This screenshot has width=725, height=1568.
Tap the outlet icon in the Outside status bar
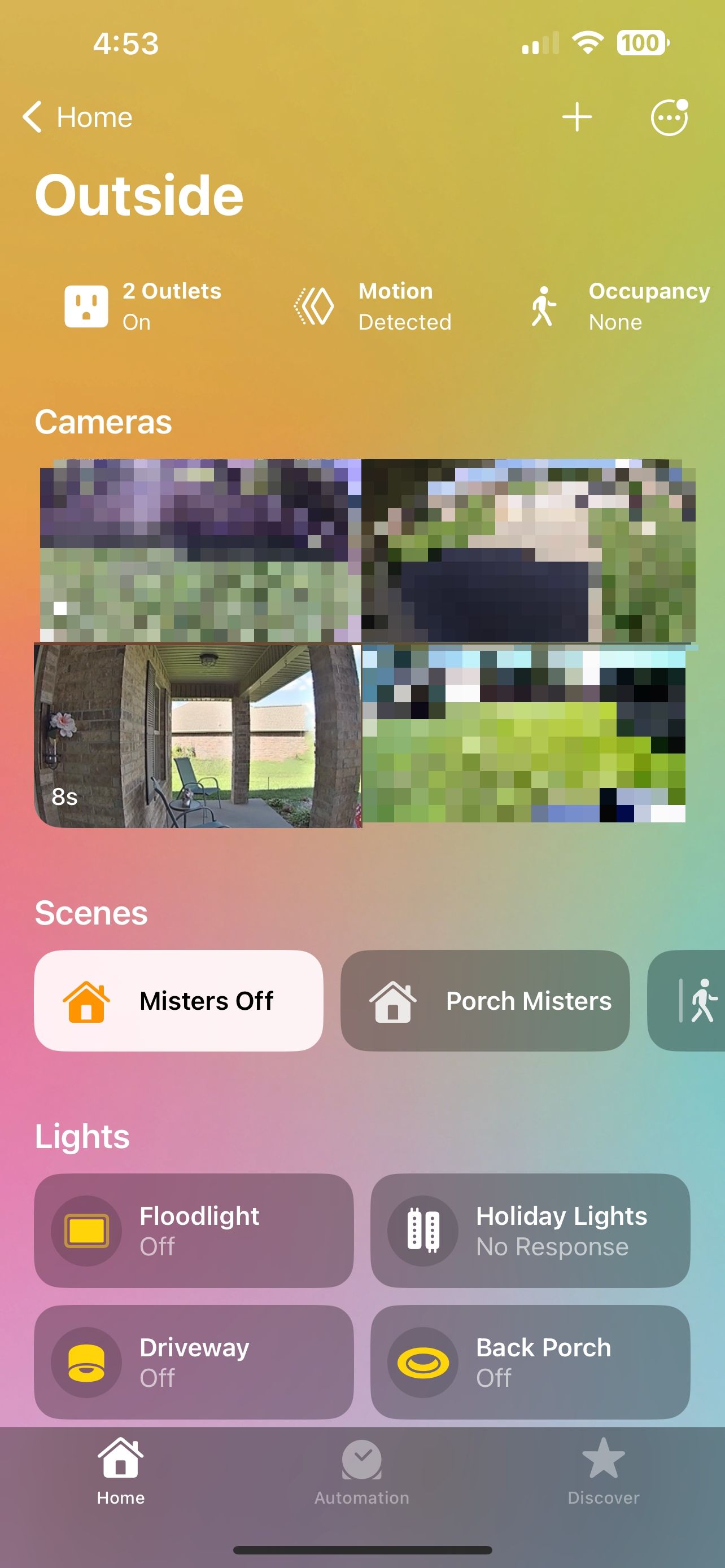click(x=86, y=306)
